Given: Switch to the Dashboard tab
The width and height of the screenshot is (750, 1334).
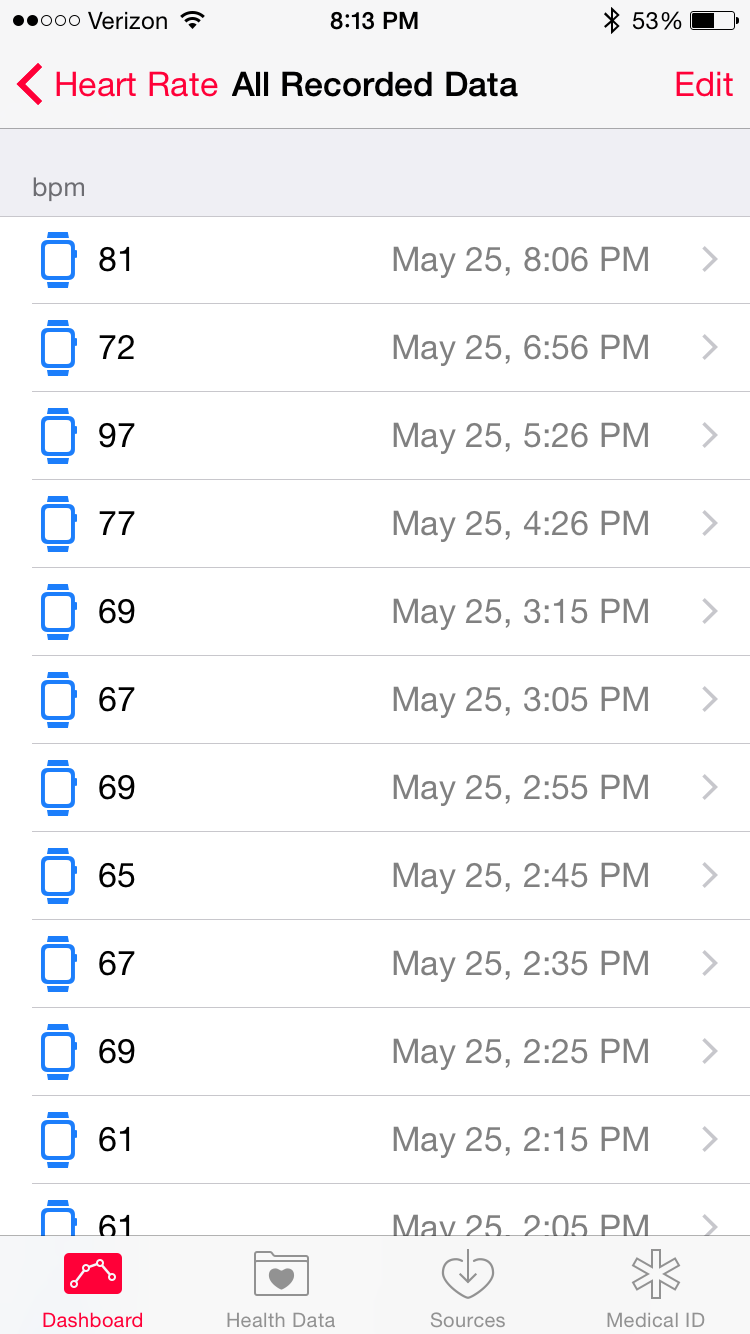Looking at the screenshot, I should click(x=93, y=1288).
